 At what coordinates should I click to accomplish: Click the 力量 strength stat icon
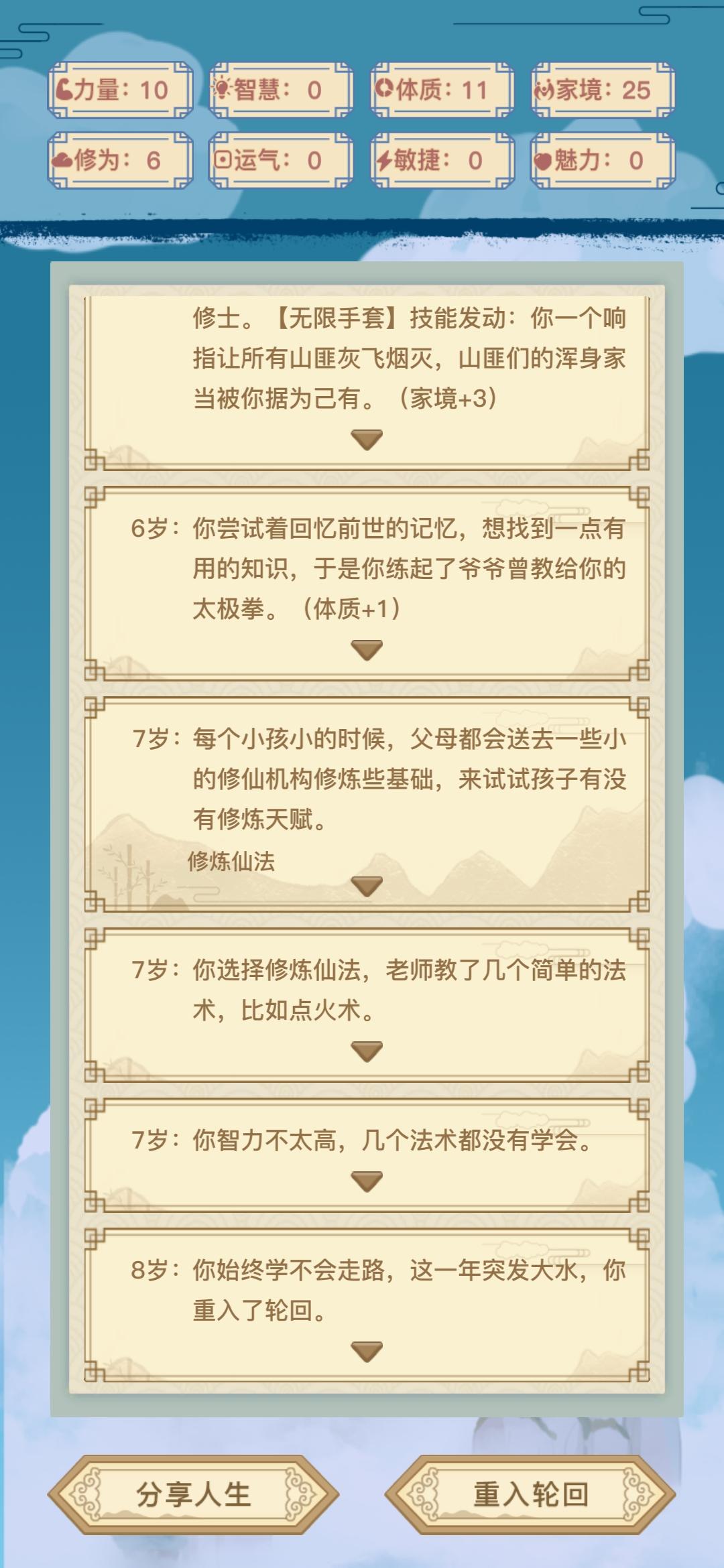(x=65, y=89)
